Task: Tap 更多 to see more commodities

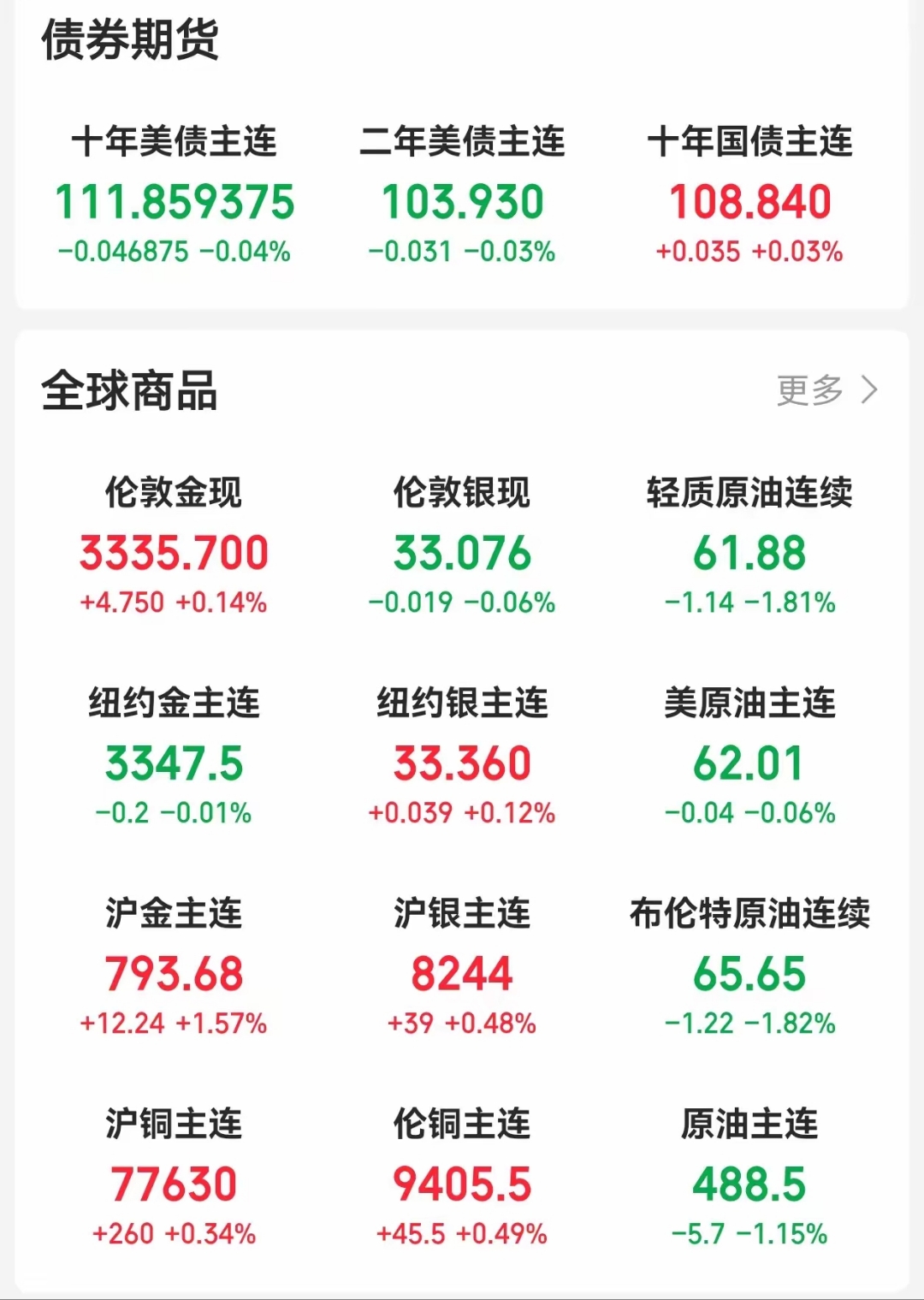Action: (x=808, y=389)
